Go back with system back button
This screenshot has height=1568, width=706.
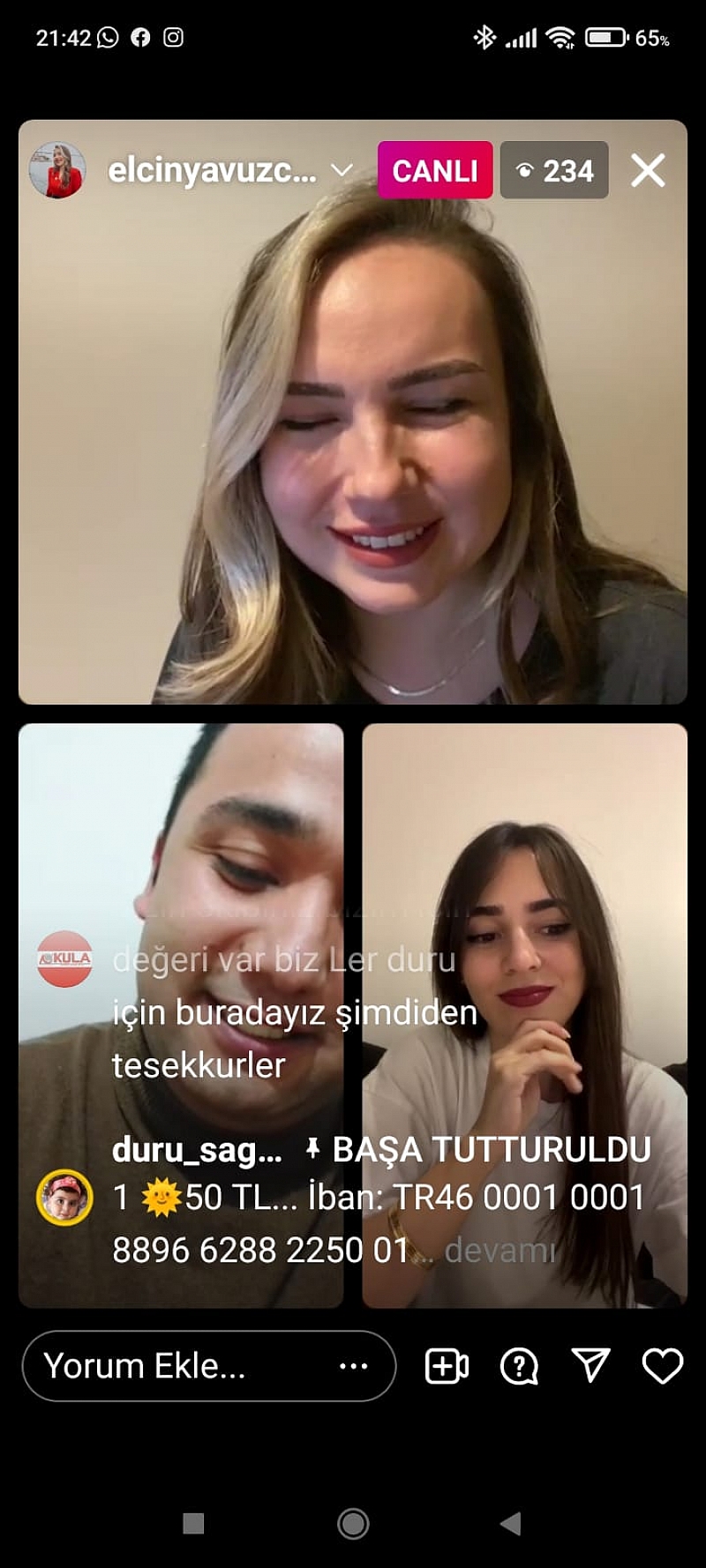tap(511, 1523)
